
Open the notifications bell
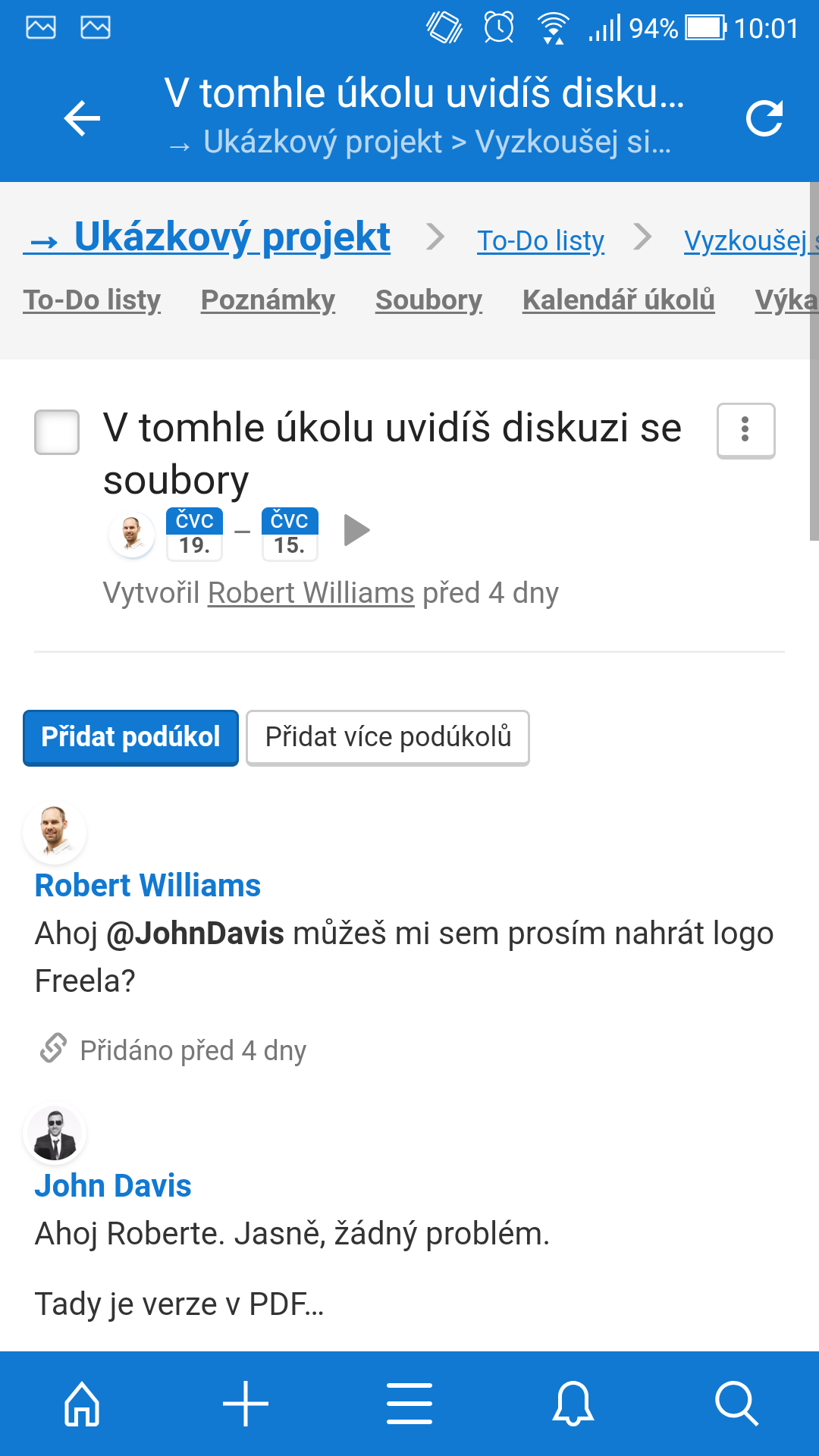coord(573,1404)
